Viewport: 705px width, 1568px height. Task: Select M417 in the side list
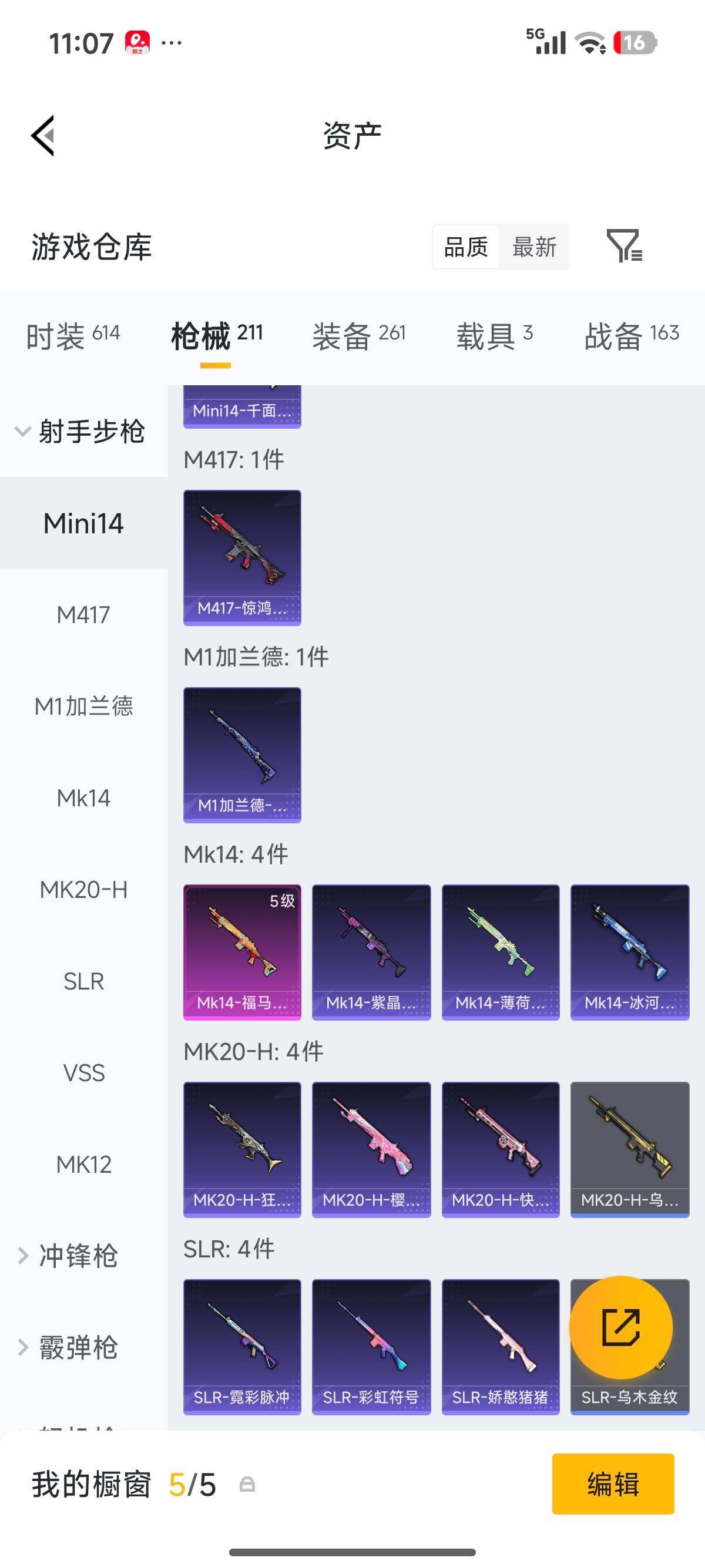point(83,615)
